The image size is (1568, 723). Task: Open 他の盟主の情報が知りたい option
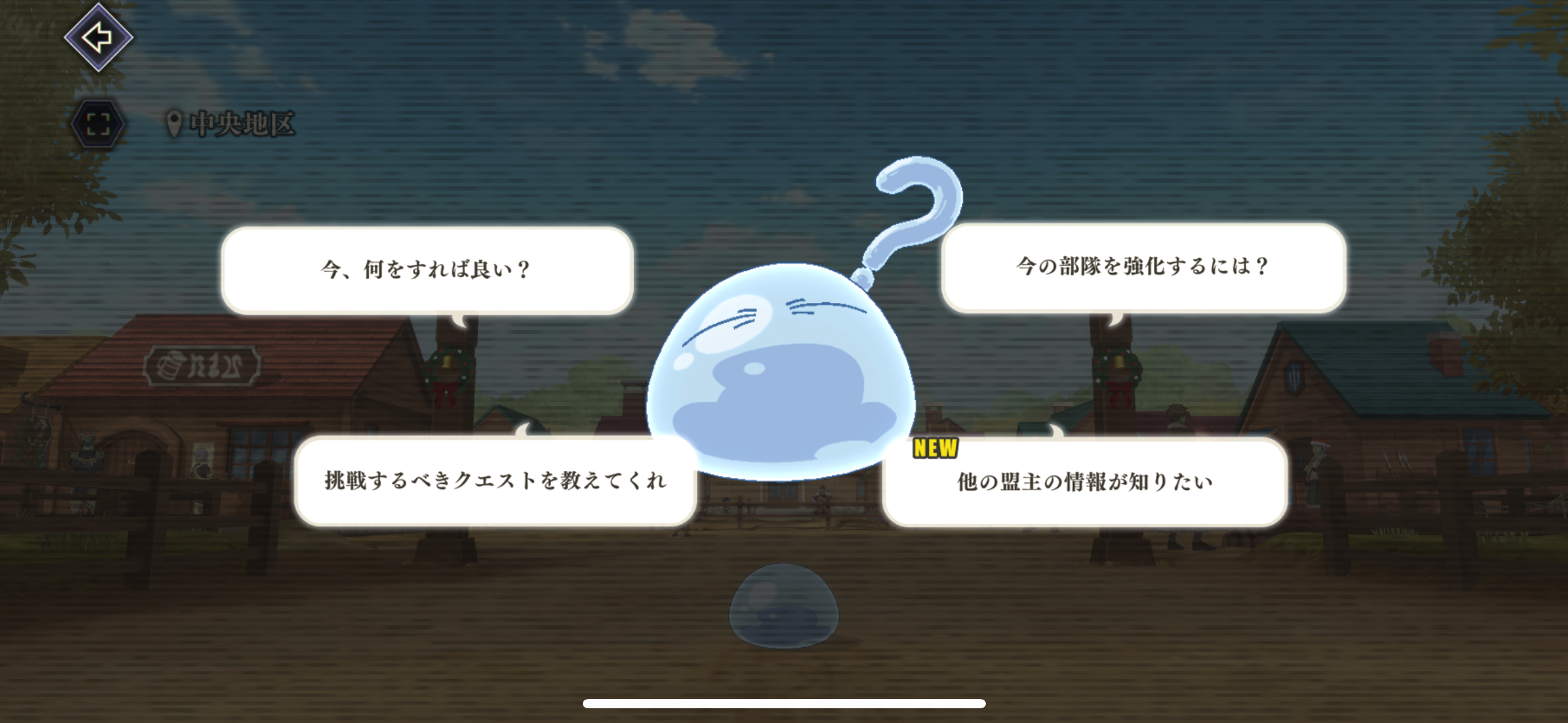click(x=1085, y=482)
